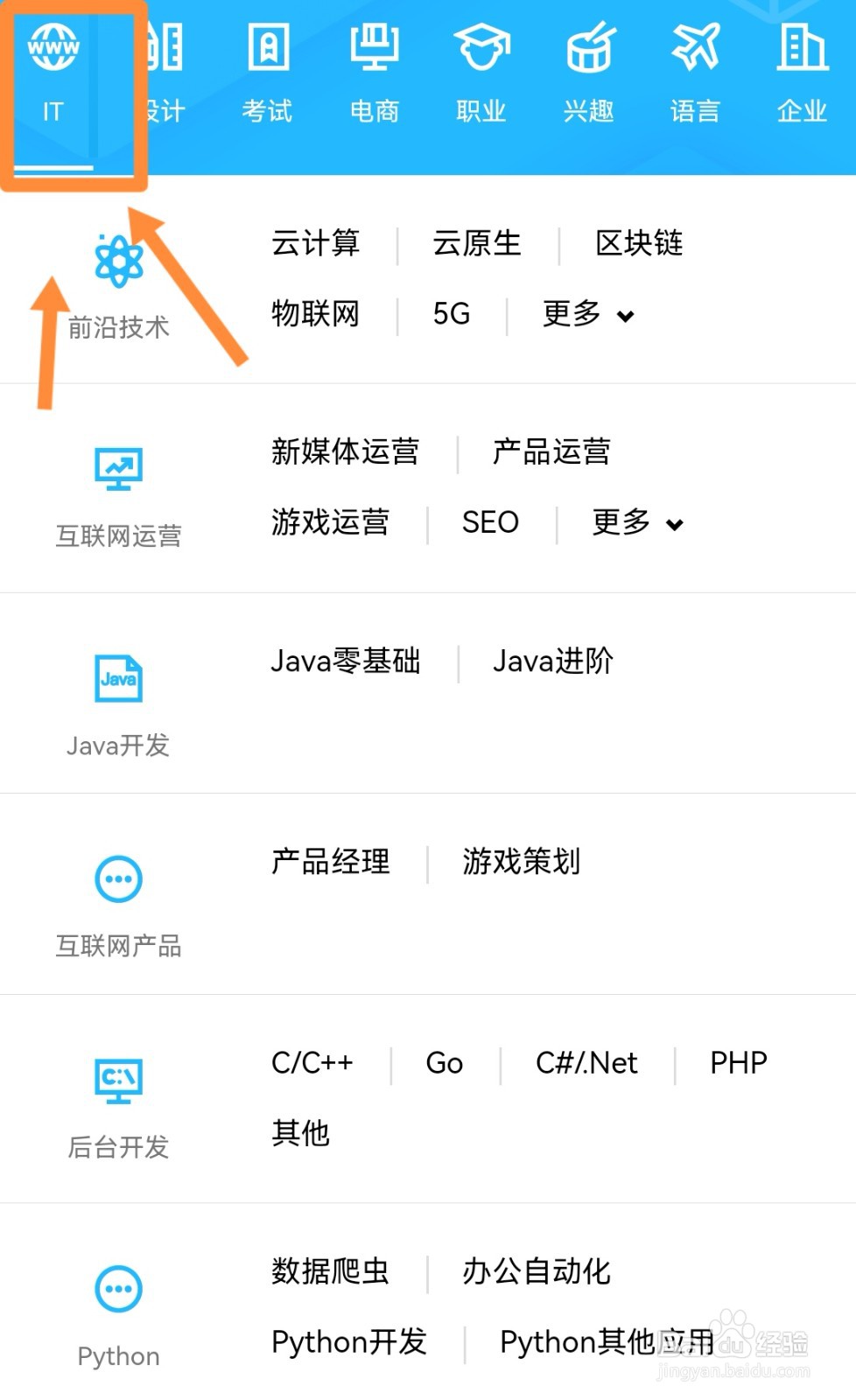The image size is (856, 1400).
Task: Tap the 语言 airplane icon
Action: pyautogui.click(x=695, y=48)
